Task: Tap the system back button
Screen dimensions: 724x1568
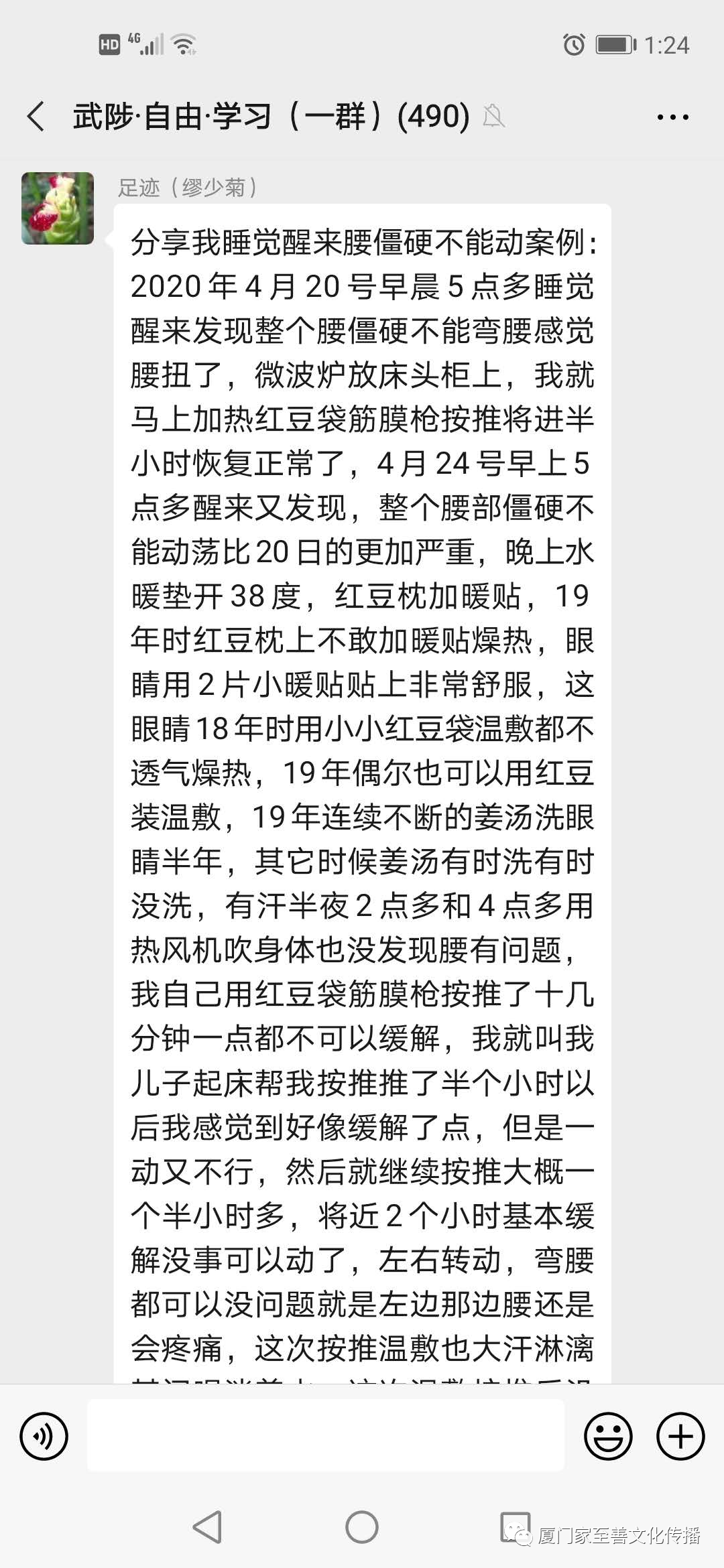Action: pyautogui.click(x=207, y=1527)
